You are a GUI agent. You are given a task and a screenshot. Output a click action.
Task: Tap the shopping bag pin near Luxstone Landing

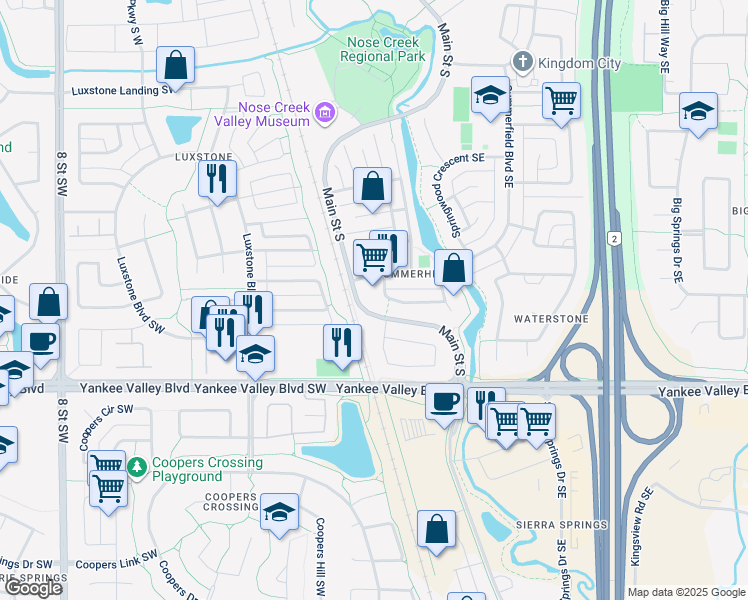coord(176,66)
